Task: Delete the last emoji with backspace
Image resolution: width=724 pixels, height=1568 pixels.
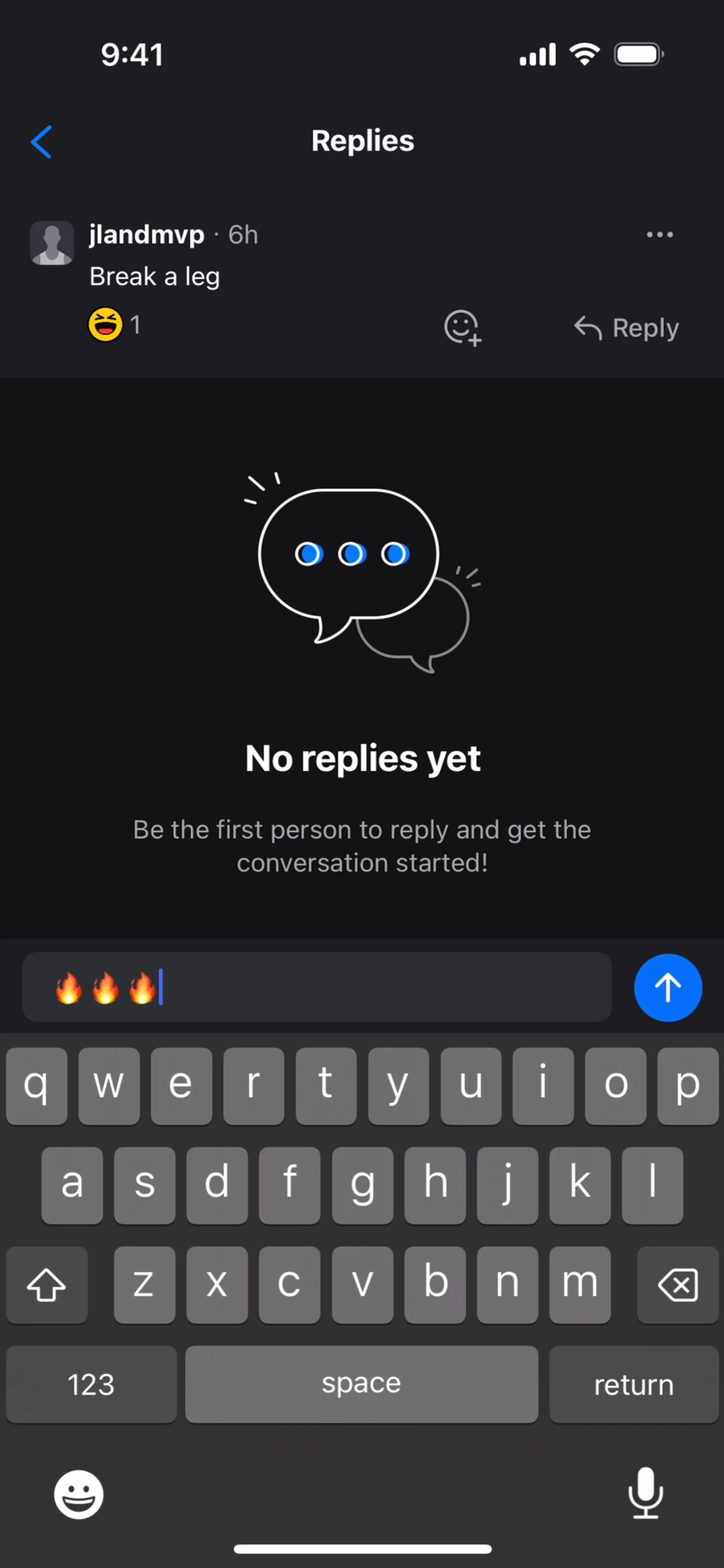Action: [x=677, y=1285]
